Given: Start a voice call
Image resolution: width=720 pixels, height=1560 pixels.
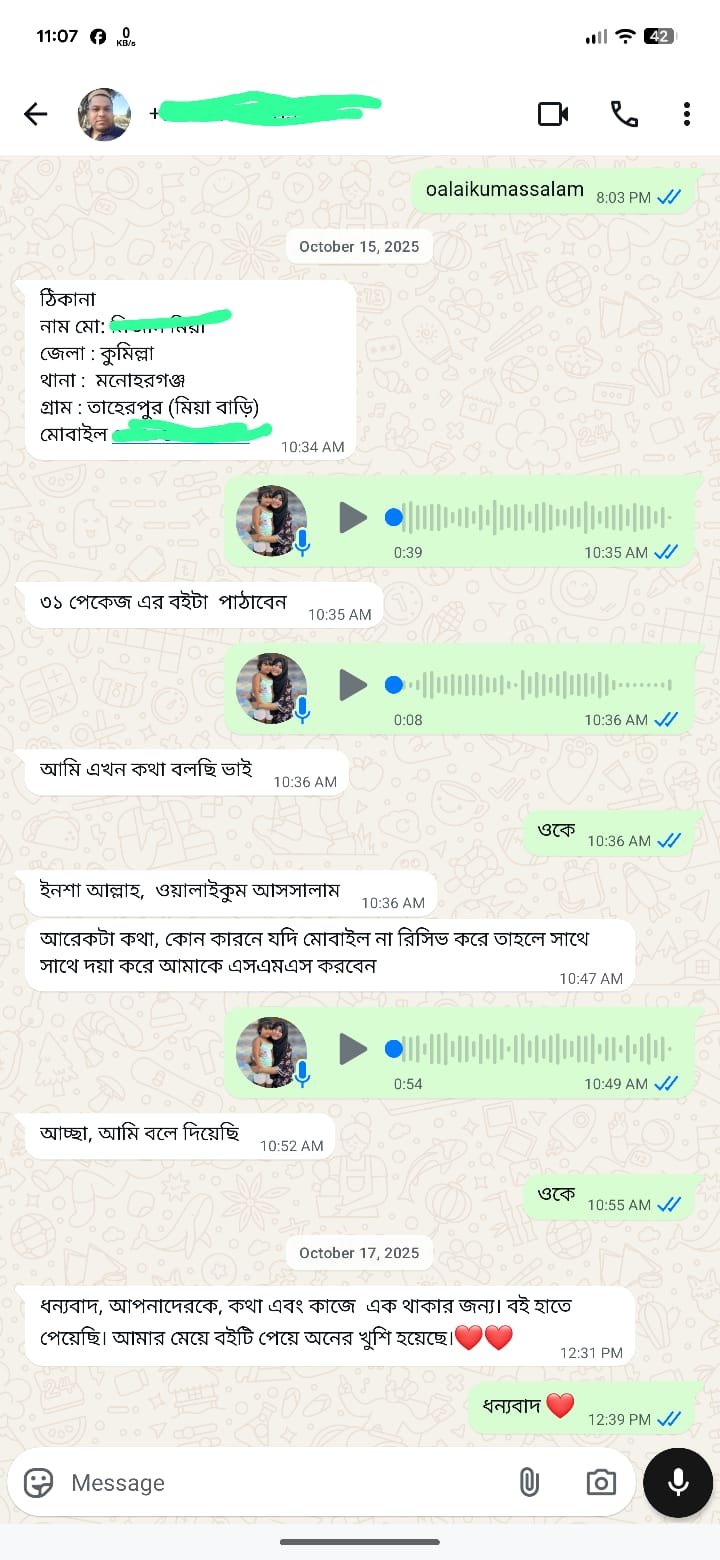Looking at the screenshot, I should coord(625,114).
